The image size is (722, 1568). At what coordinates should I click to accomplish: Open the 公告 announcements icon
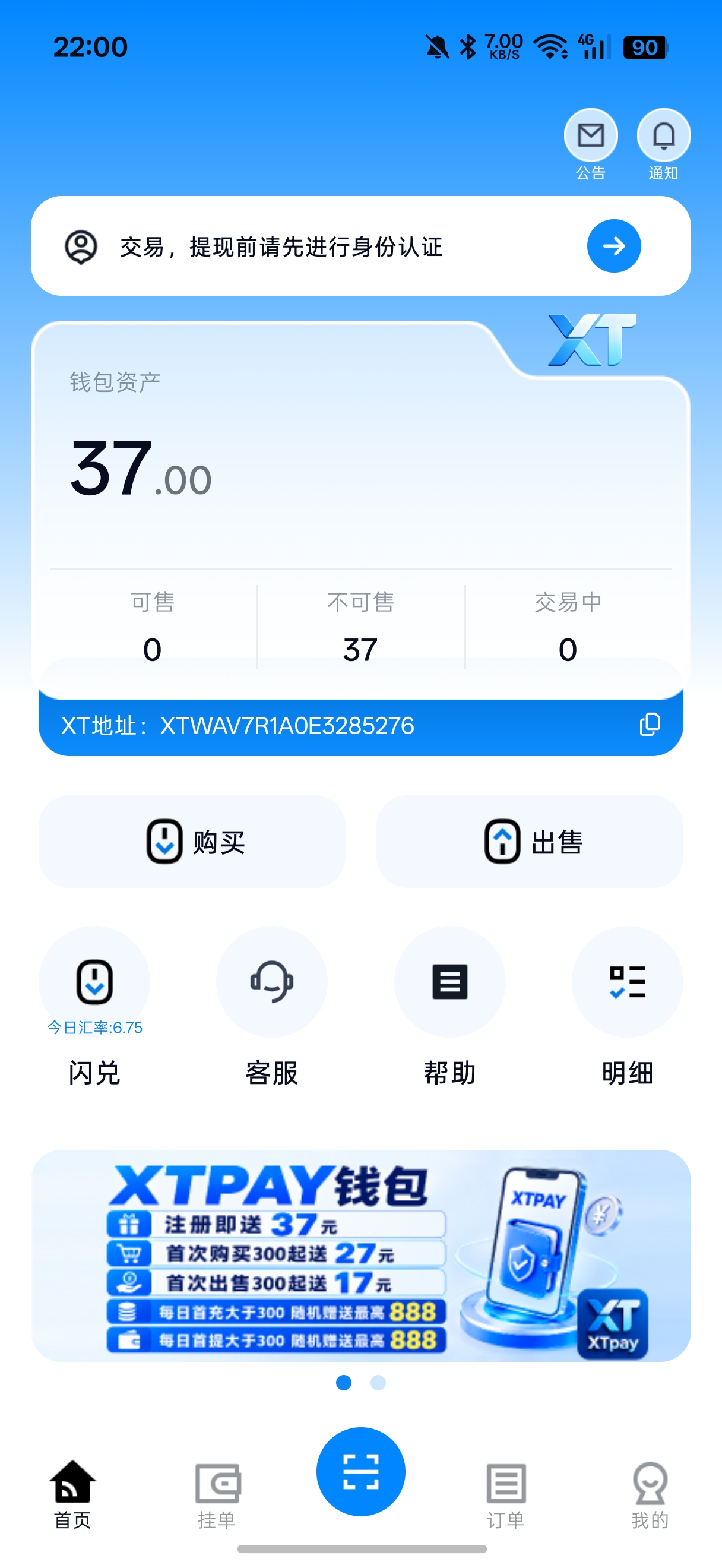(x=591, y=136)
